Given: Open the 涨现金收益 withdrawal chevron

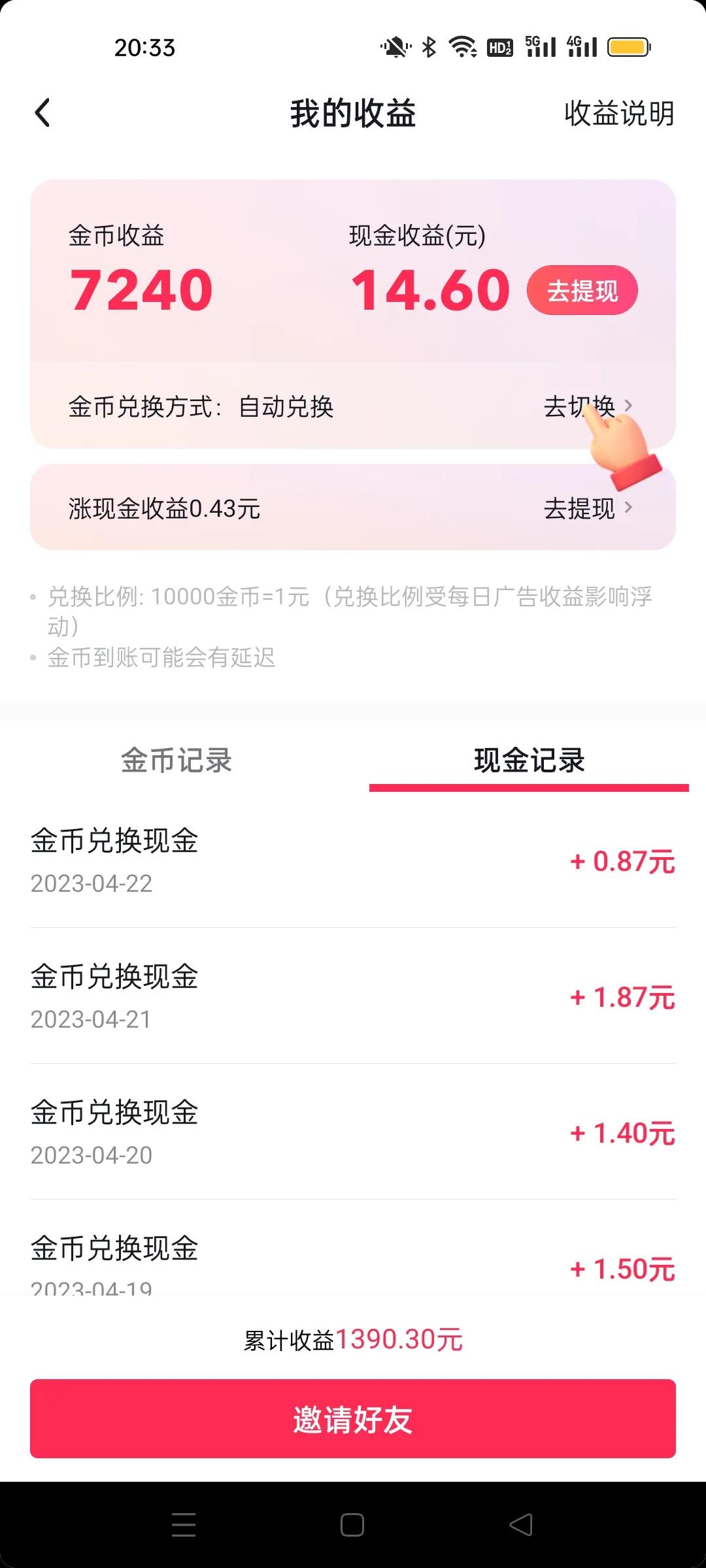Looking at the screenshot, I should point(630,510).
